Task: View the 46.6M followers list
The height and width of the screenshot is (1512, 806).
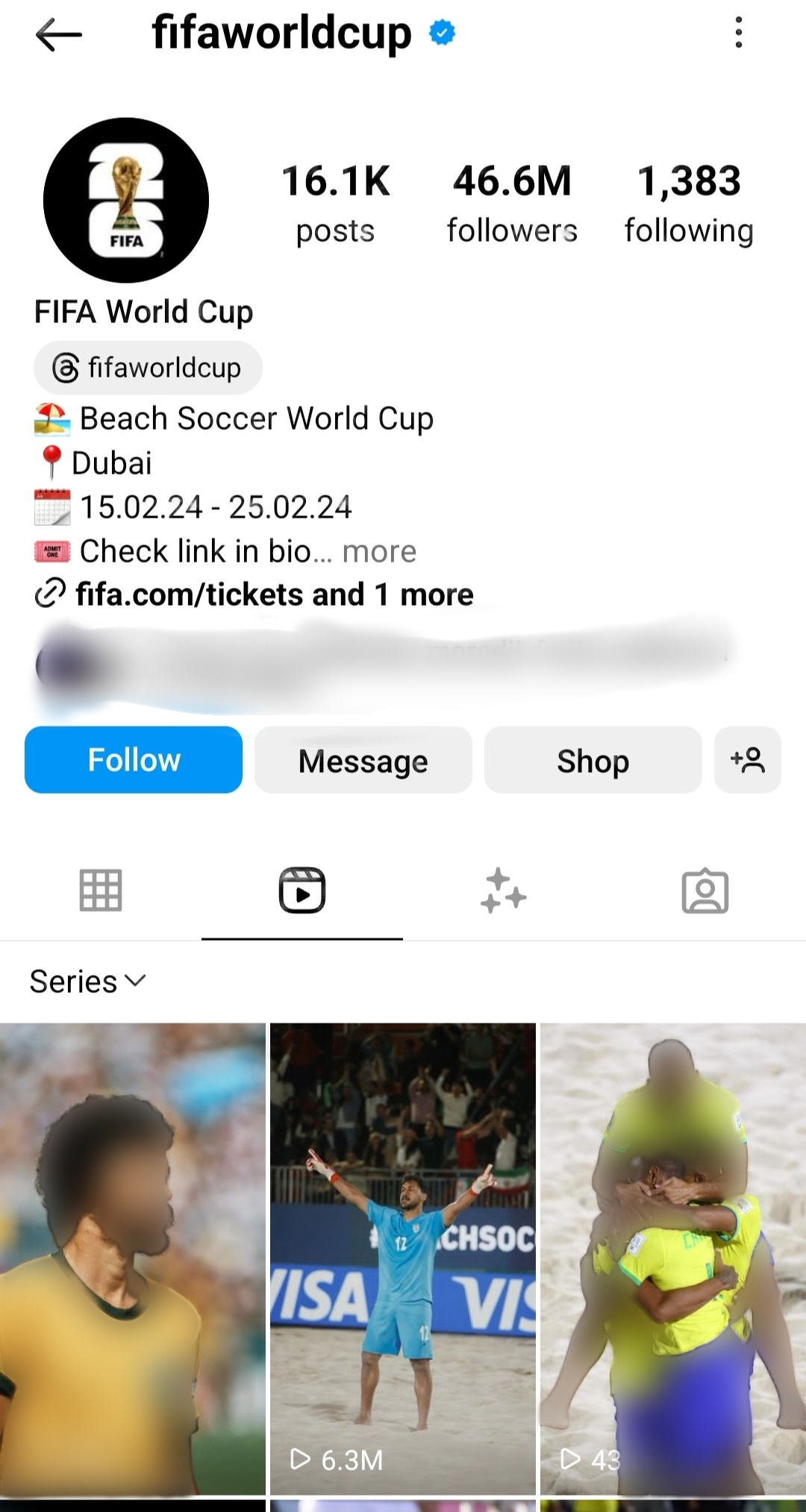Action: tap(512, 203)
